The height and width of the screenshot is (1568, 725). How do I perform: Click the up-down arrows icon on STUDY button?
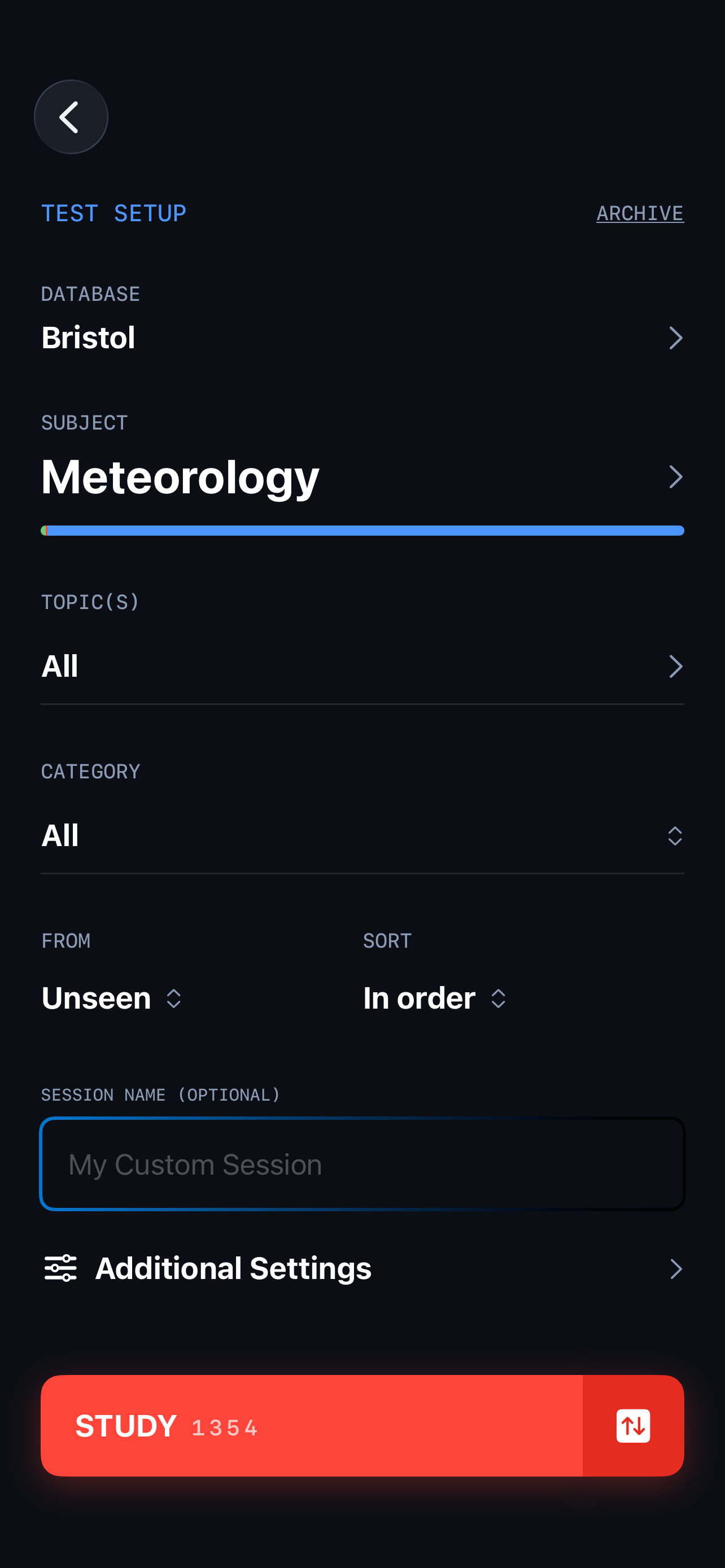[x=633, y=1426]
